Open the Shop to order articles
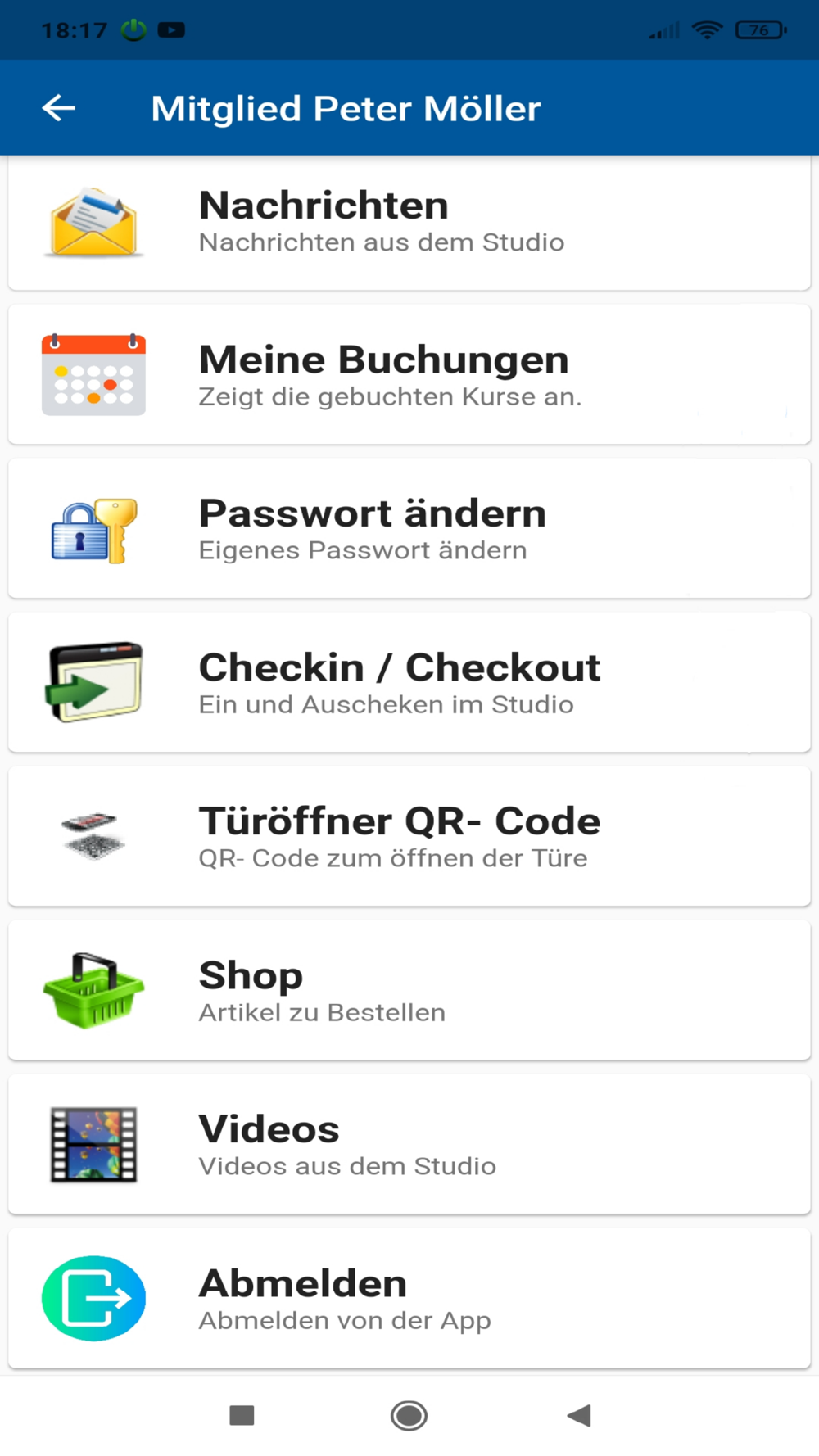Image resolution: width=819 pixels, height=1456 pixels. (409, 991)
